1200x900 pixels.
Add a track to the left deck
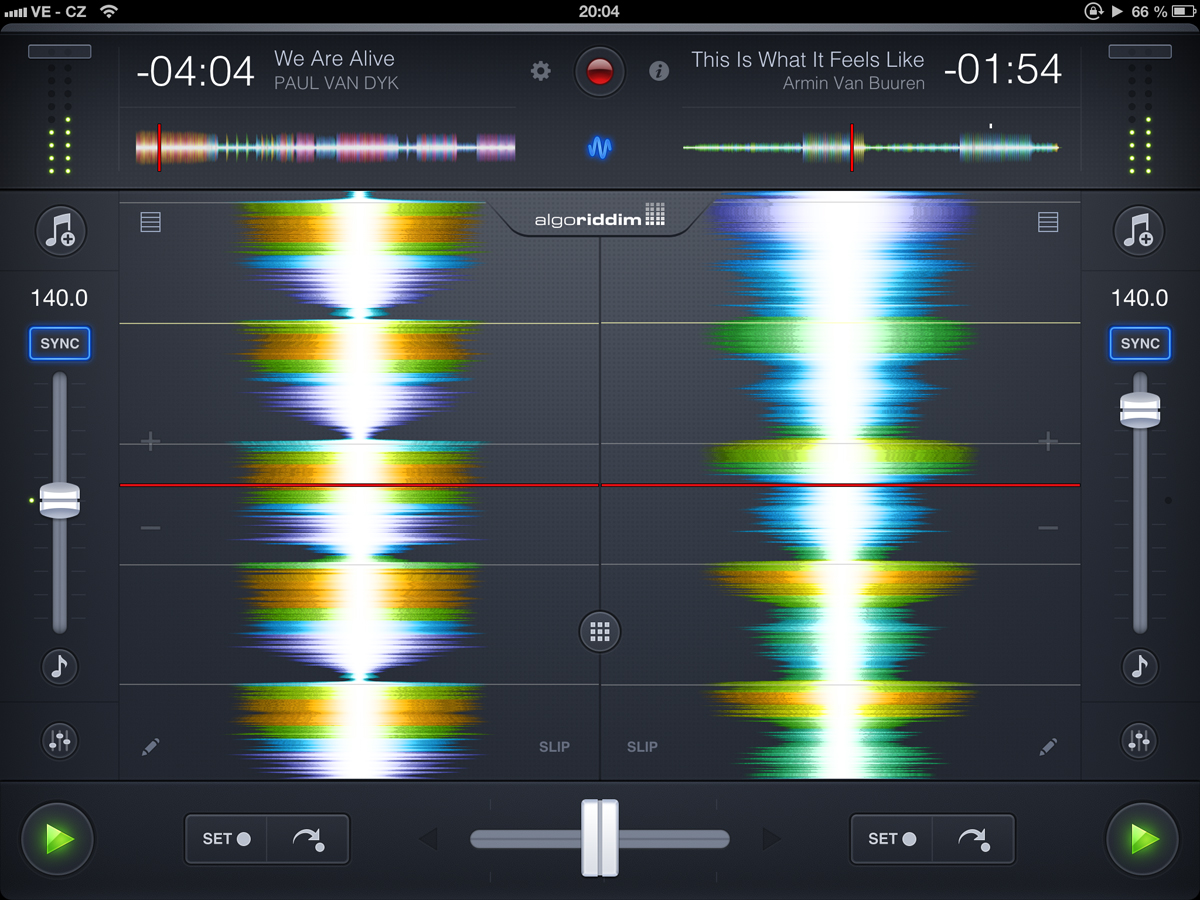61,230
